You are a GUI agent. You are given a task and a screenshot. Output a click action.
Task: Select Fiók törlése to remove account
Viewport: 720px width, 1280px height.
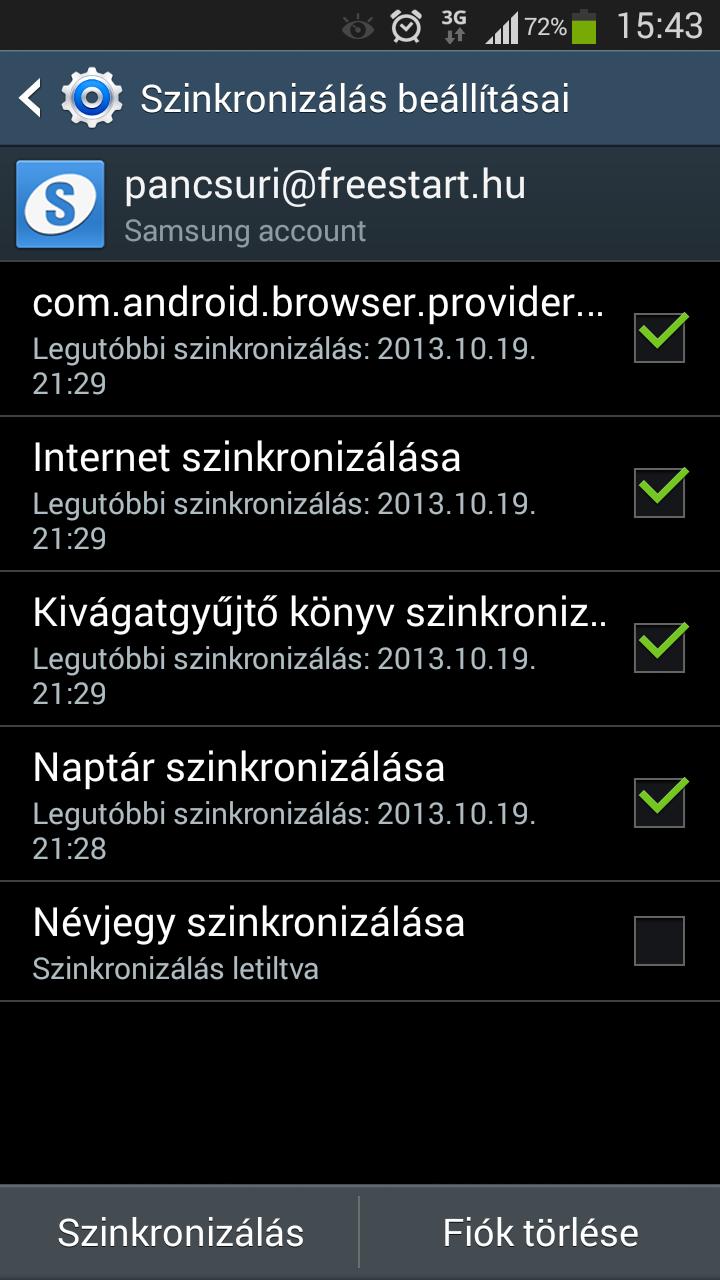point(540,1232)
